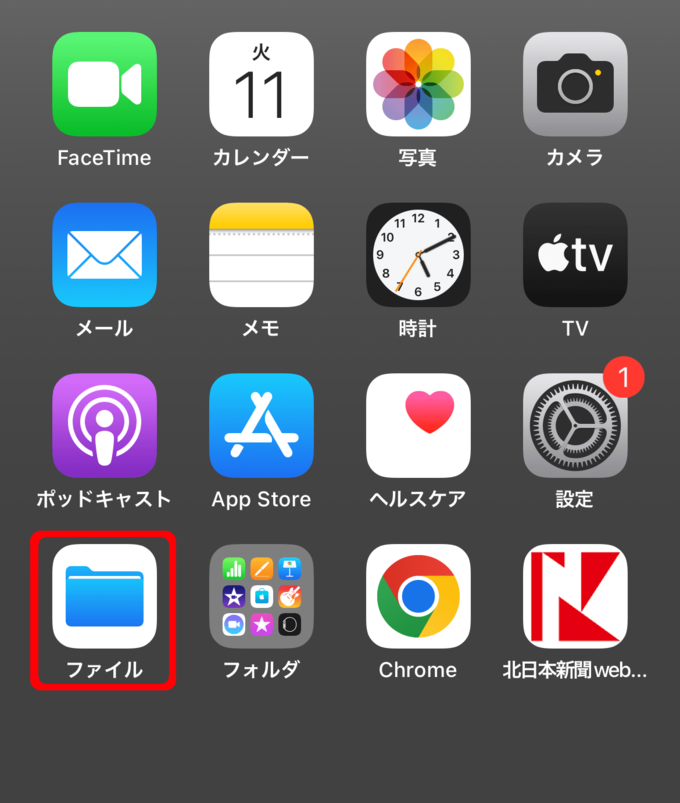Expand the フォルダ app folder
The width and height of the screenshot is (680, 803).
click(261, 597)
